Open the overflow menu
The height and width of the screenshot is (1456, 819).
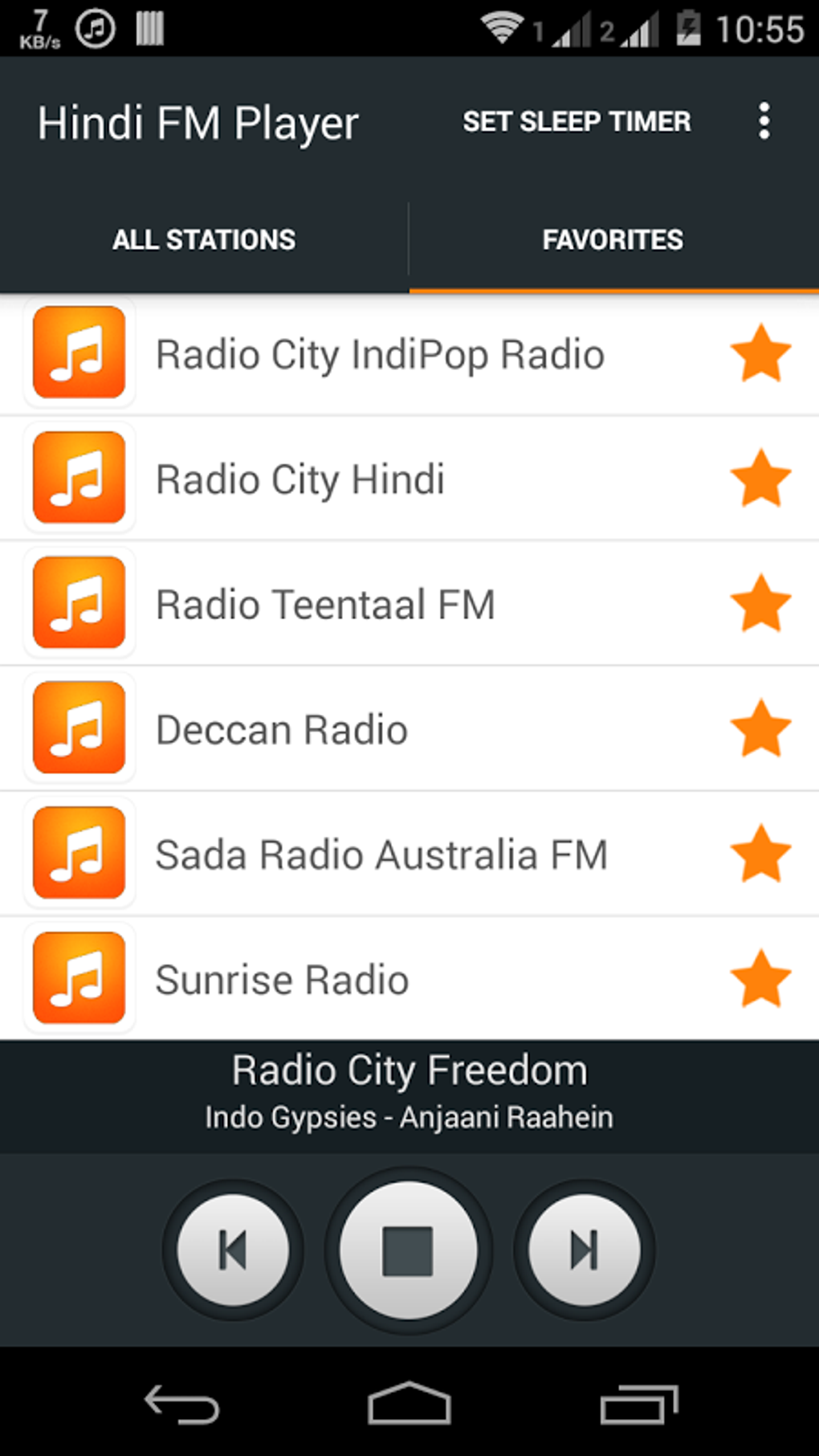tap(764, 121)
